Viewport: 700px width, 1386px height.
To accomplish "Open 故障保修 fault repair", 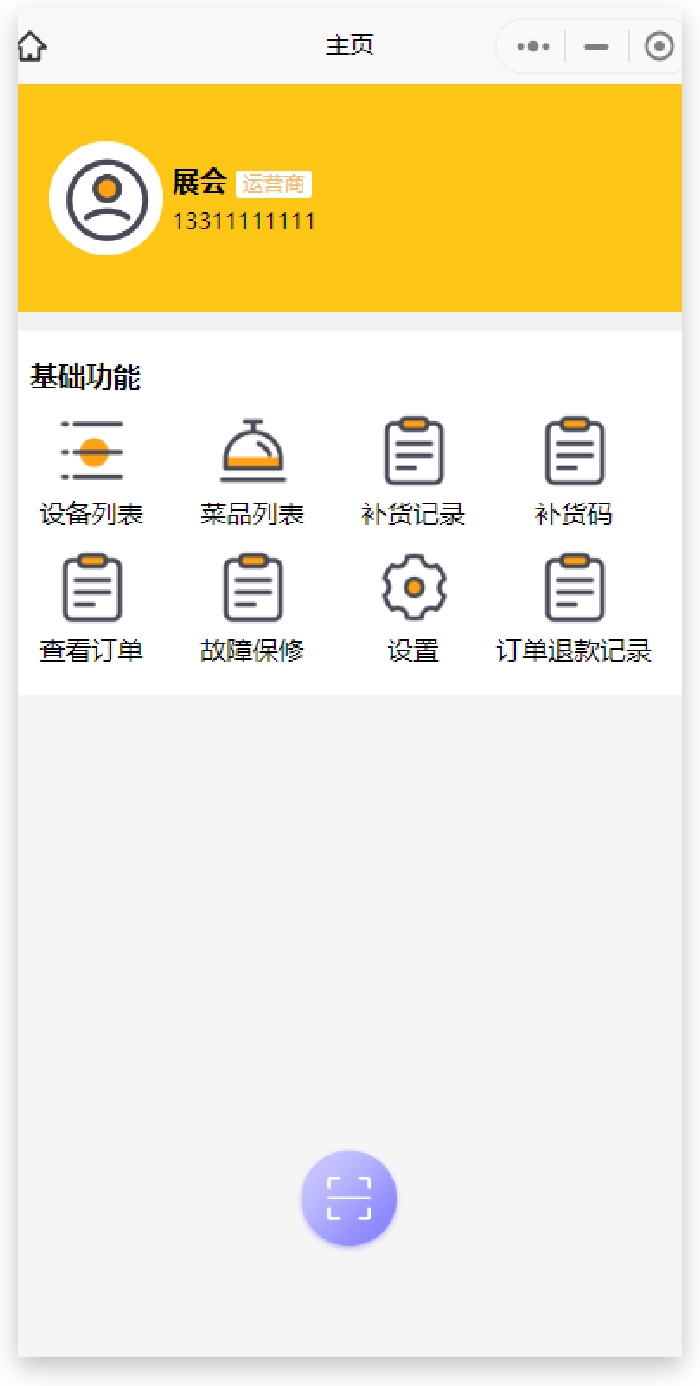I will [x=253, y=608].
